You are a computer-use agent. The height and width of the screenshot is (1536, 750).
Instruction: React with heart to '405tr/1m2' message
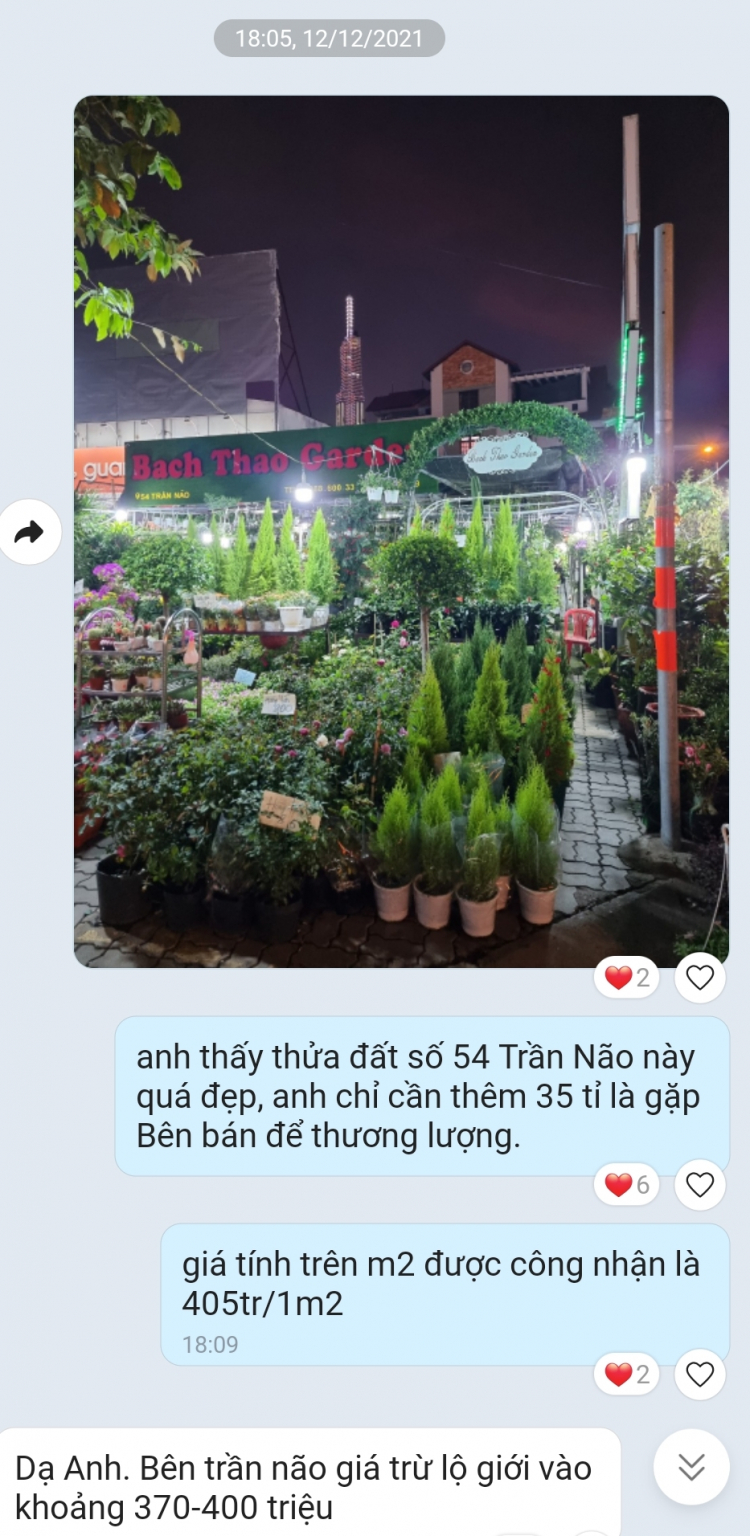700,1374
